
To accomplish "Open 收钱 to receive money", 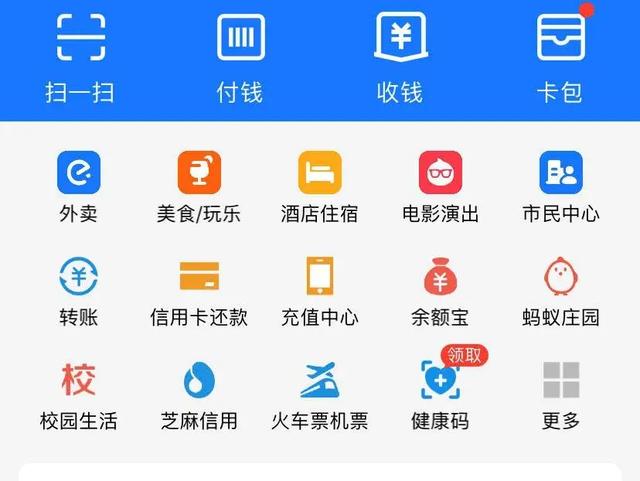I will [400, 55].
